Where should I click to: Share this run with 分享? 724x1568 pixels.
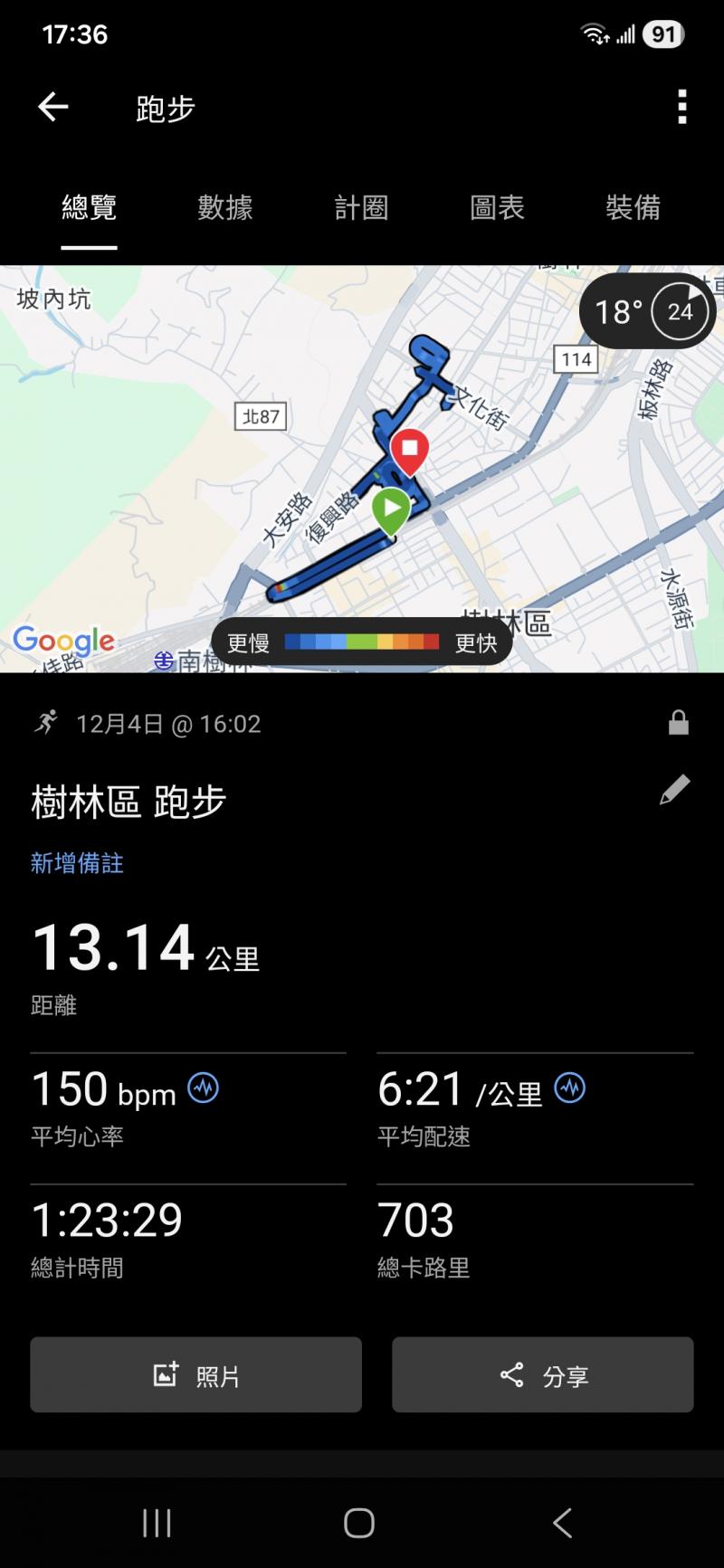pos(543,1375)
